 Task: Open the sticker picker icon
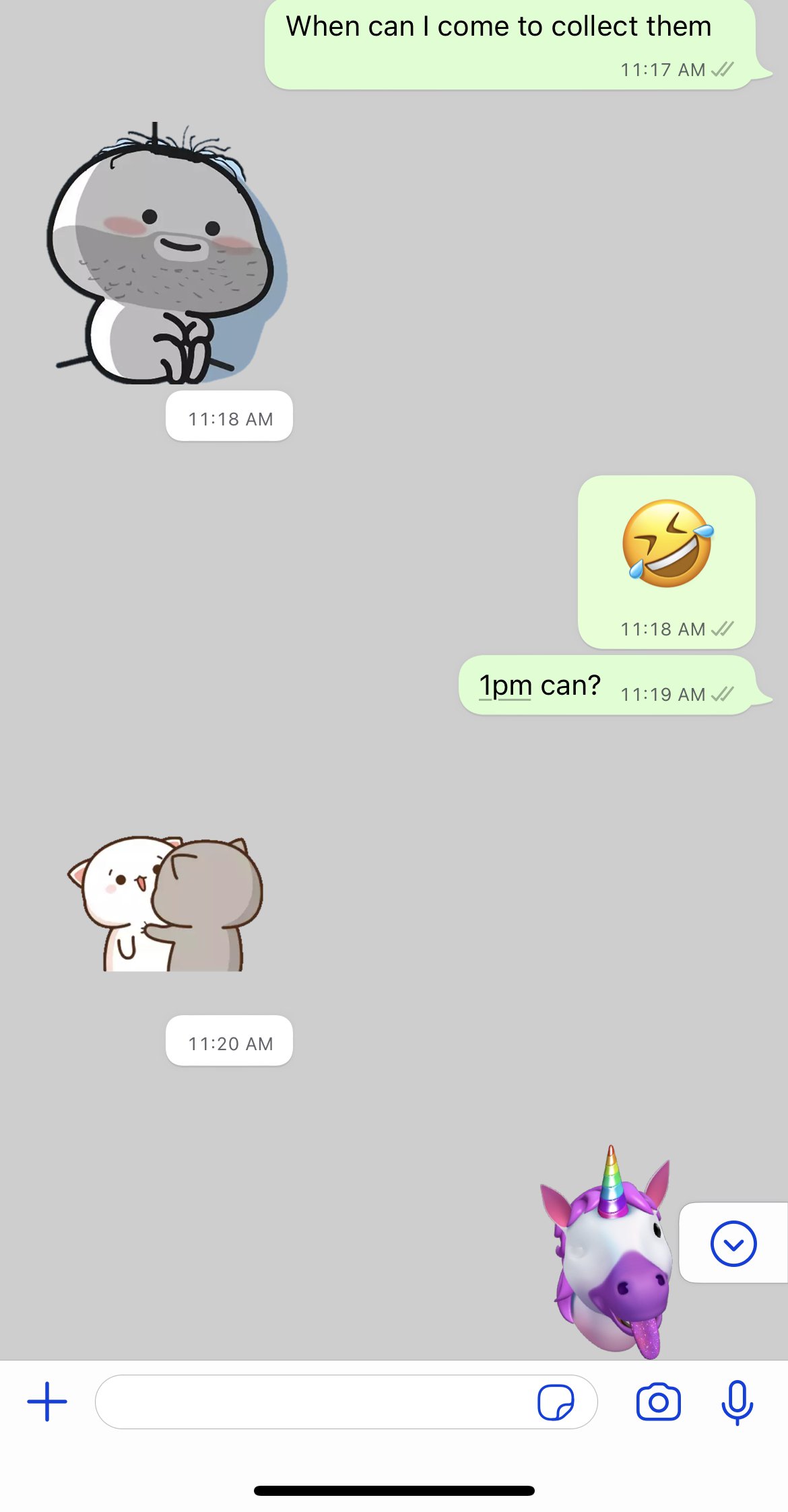[556, 1402]
